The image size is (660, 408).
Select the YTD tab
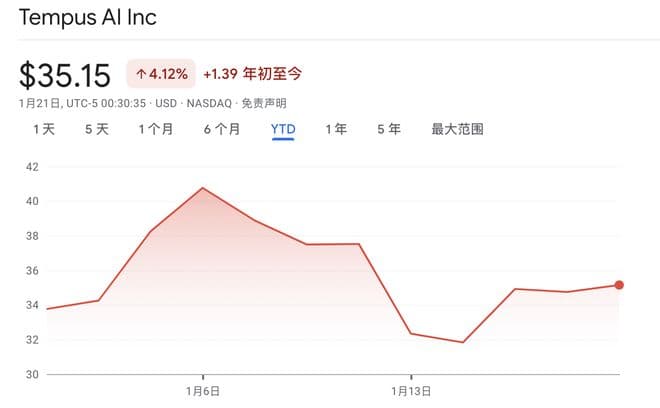point(282,129)
